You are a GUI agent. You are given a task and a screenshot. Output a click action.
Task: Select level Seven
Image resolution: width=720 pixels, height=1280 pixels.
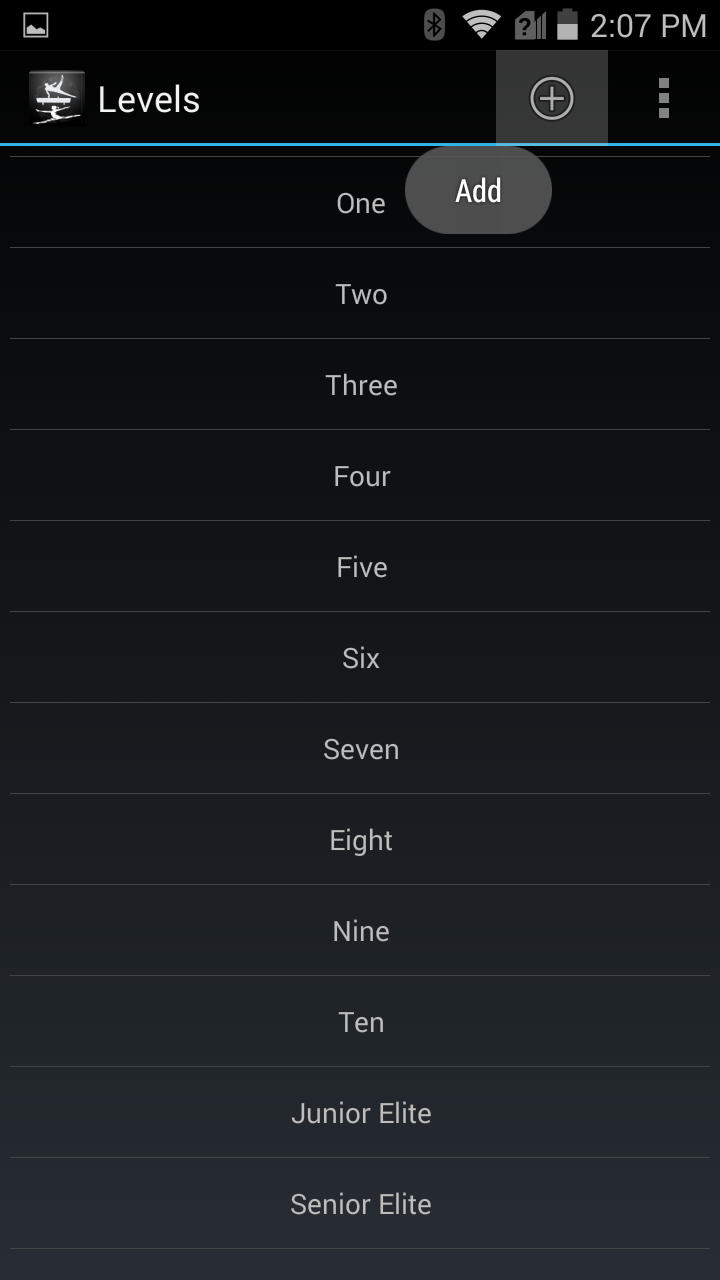pyautogui.click(x=360, y=749)
